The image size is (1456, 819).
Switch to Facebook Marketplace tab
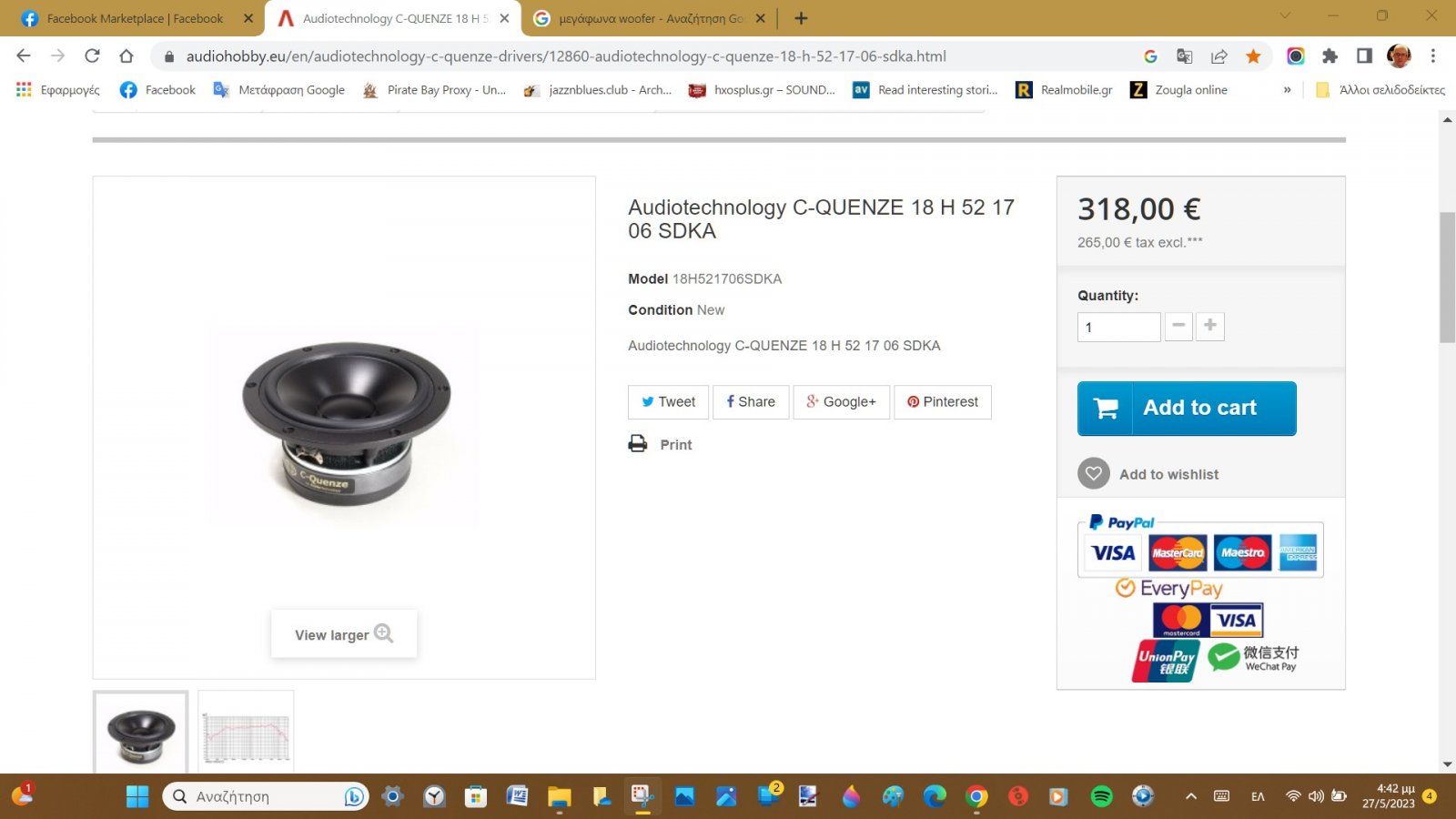coord(134,18)
